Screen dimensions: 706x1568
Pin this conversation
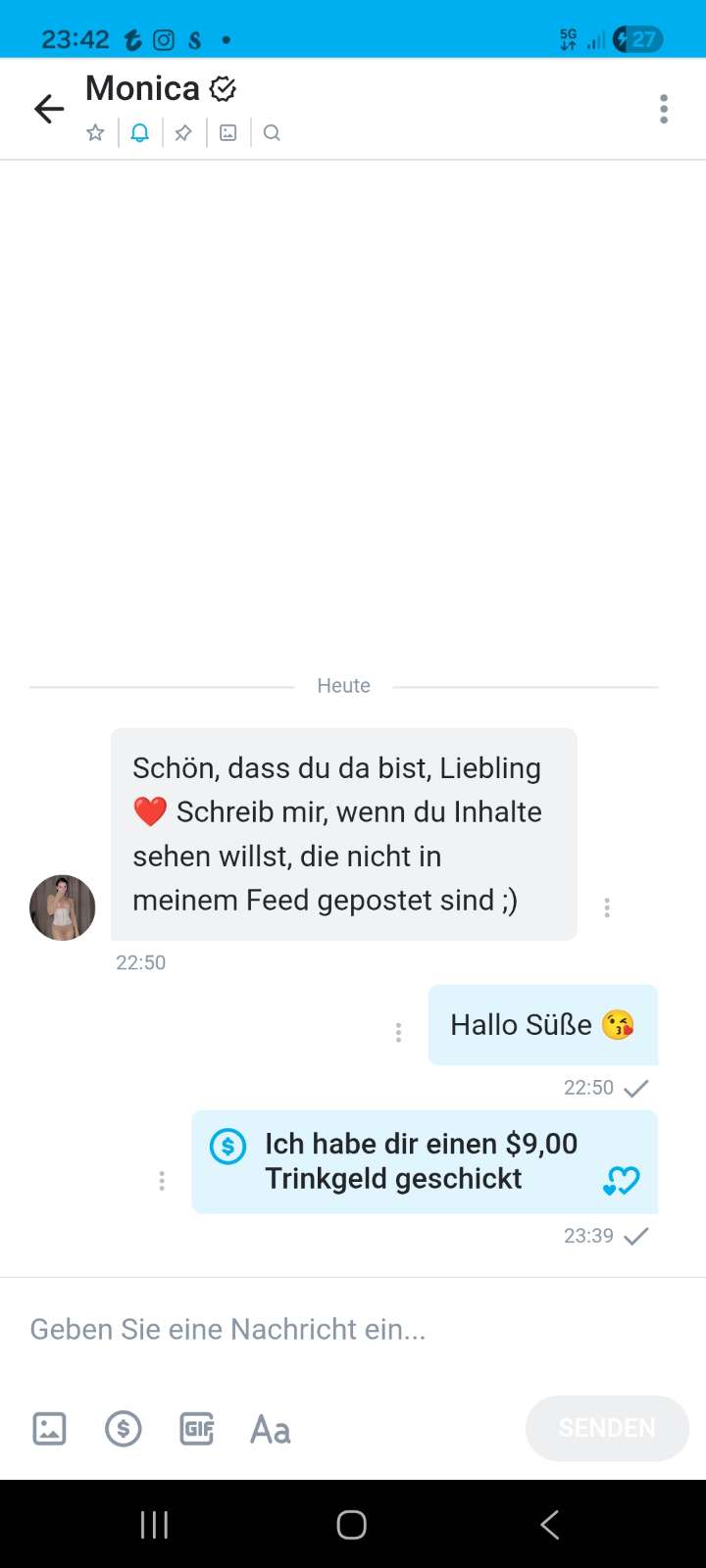click(183, 132)
